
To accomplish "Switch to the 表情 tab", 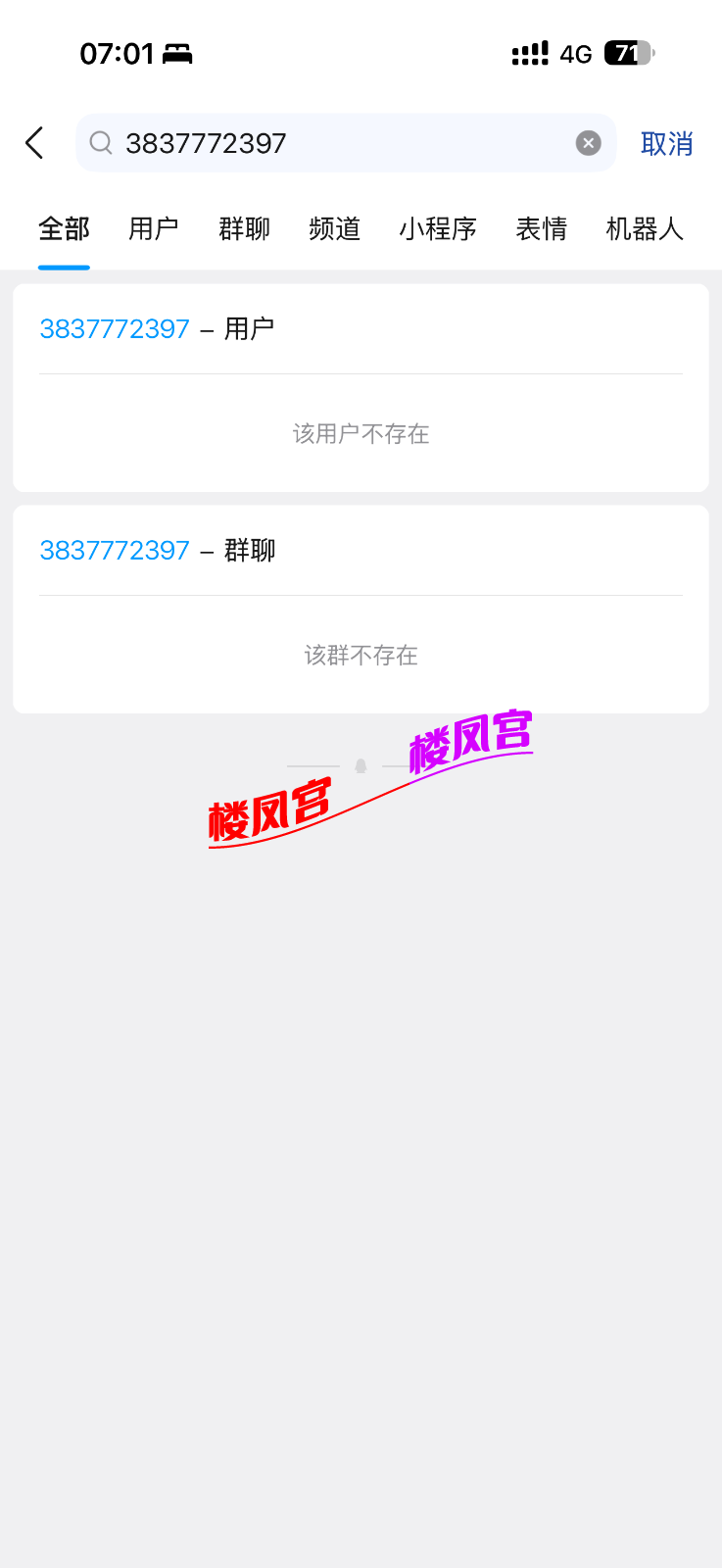I will click(x=541, y=229).
